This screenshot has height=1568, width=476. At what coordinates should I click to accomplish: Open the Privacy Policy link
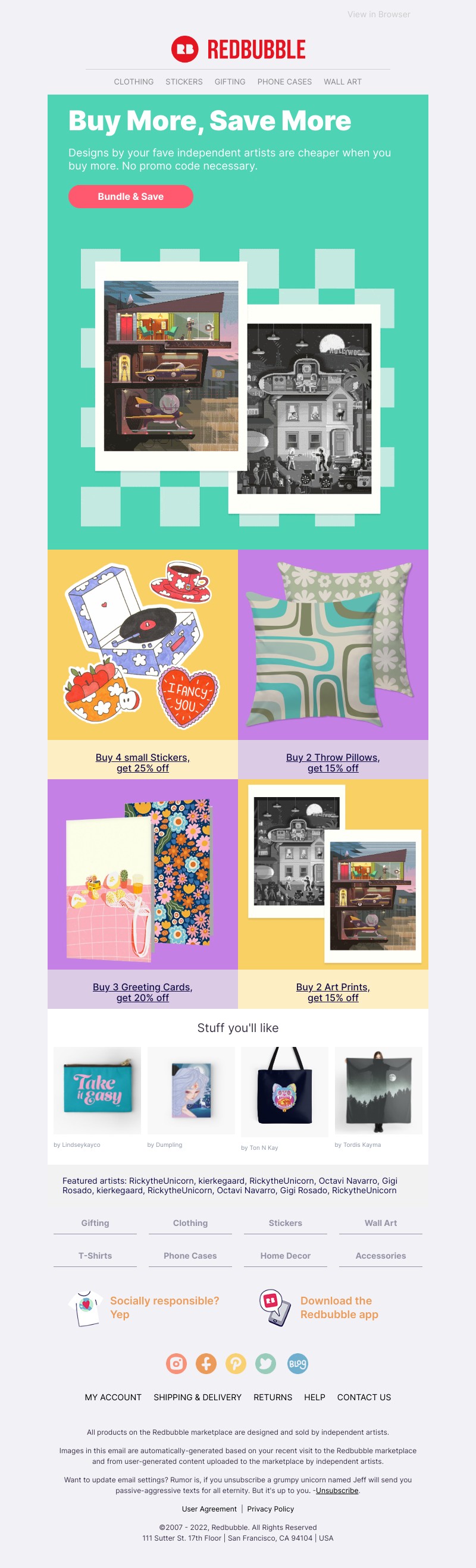point(270,1509)
